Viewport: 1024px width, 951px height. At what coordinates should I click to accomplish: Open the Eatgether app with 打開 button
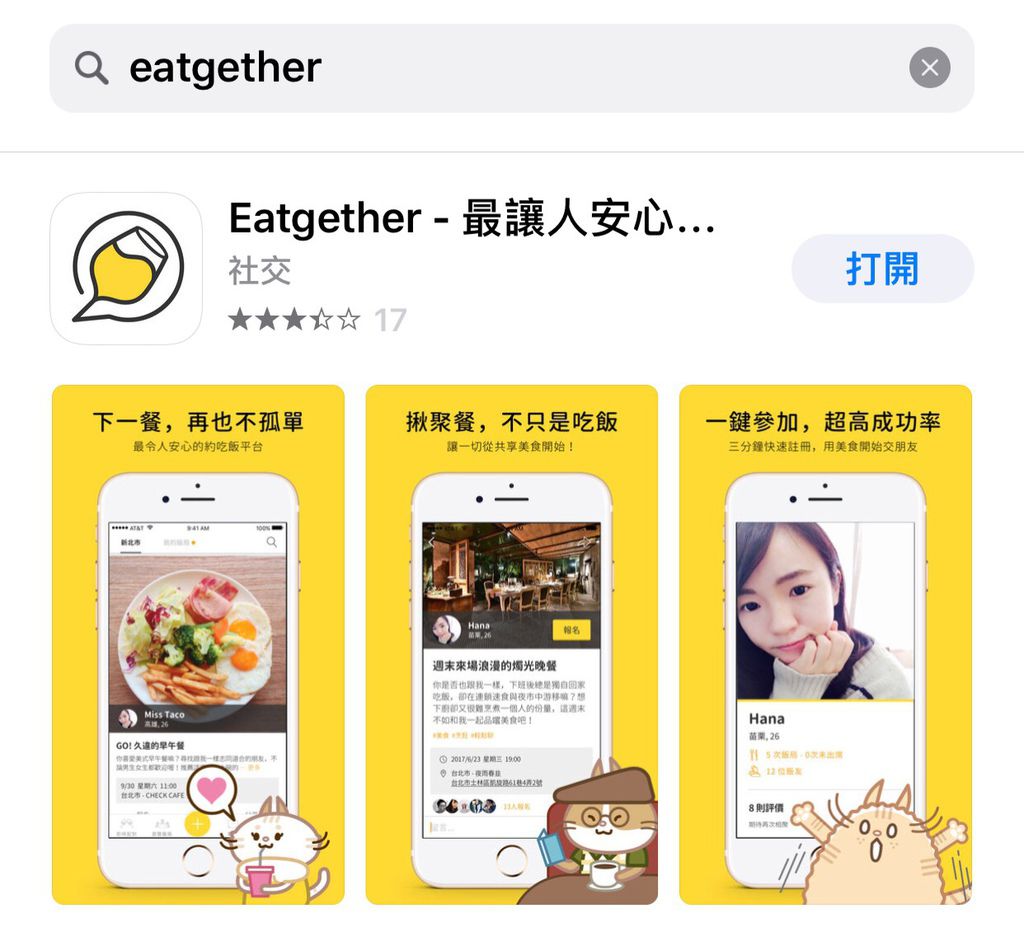pyautogui.click(x=882, y=269)
